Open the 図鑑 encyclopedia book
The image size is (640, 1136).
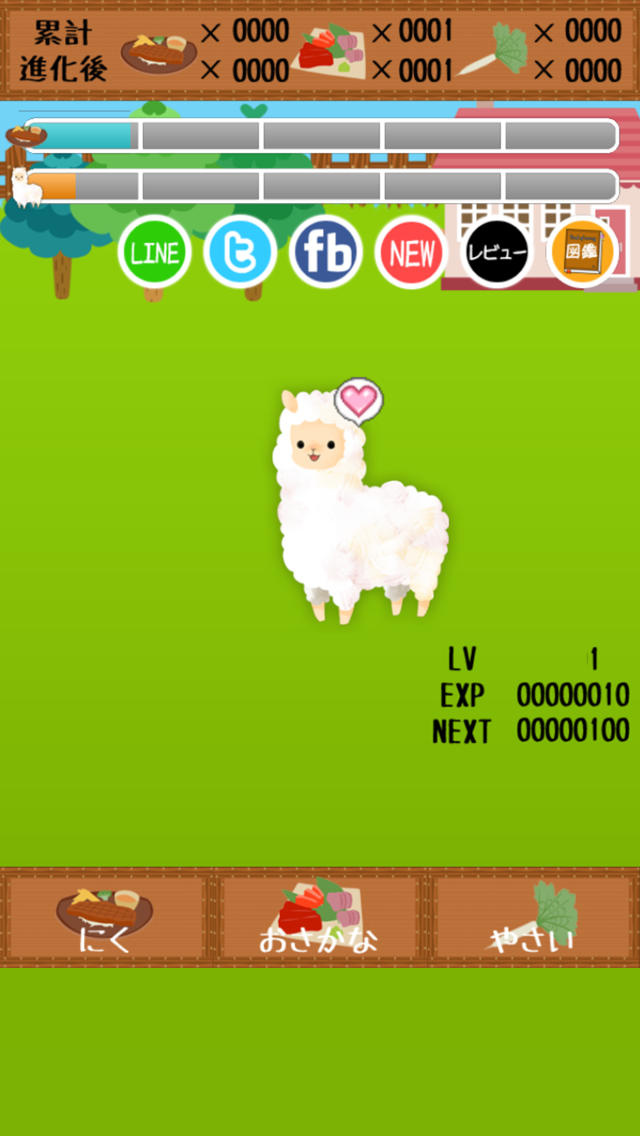point(583,252)
